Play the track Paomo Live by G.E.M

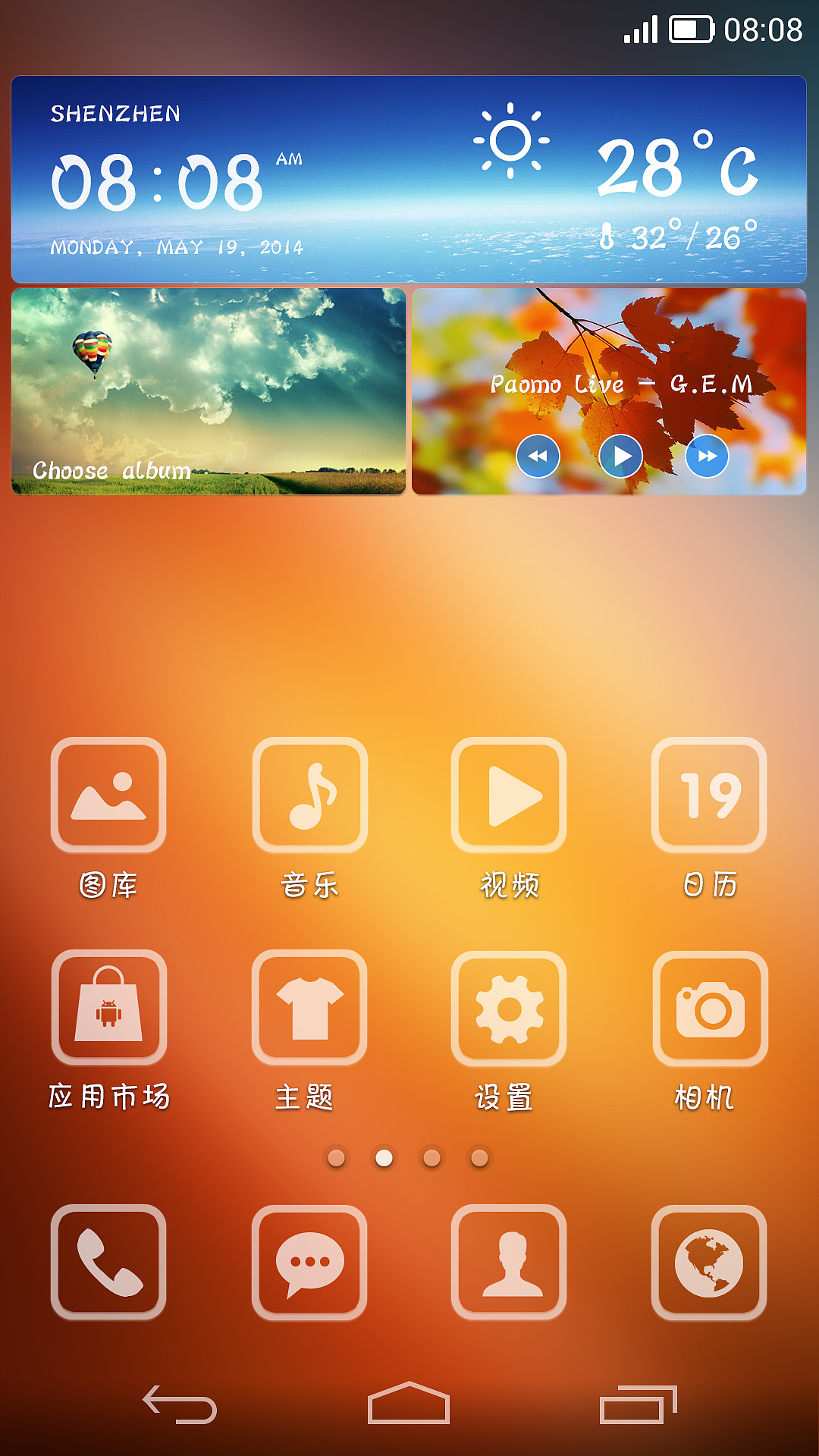click(x=622, y=457)
